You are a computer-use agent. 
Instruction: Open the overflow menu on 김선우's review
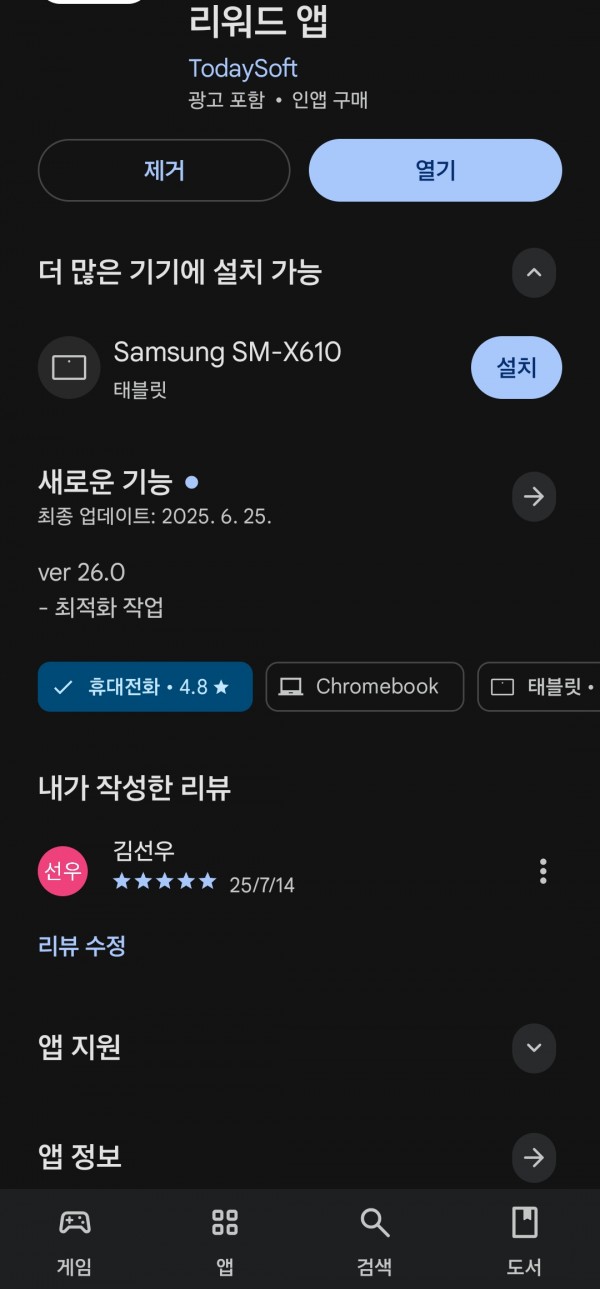tap(543, 871)
